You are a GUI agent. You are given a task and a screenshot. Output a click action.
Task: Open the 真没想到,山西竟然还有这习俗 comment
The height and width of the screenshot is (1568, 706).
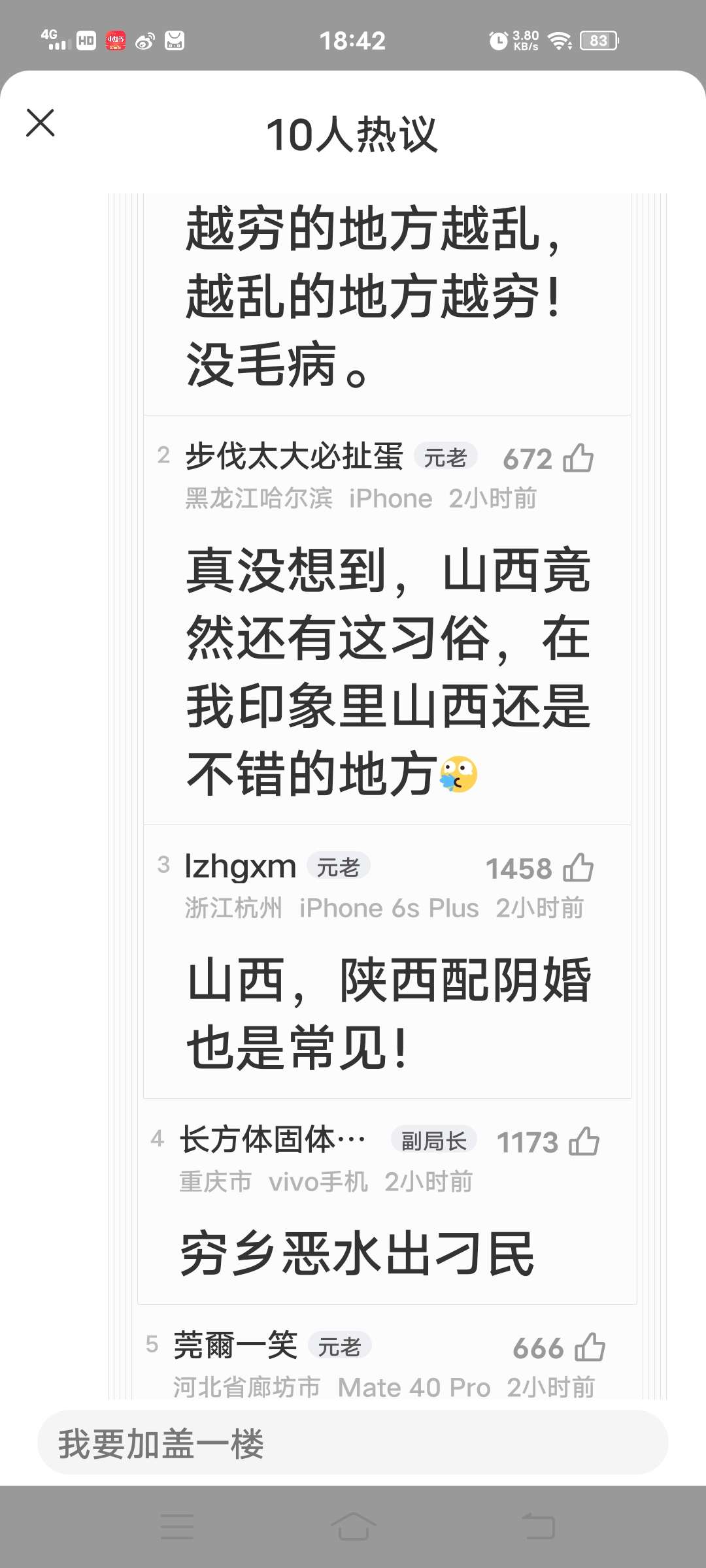tap(388, 673)
